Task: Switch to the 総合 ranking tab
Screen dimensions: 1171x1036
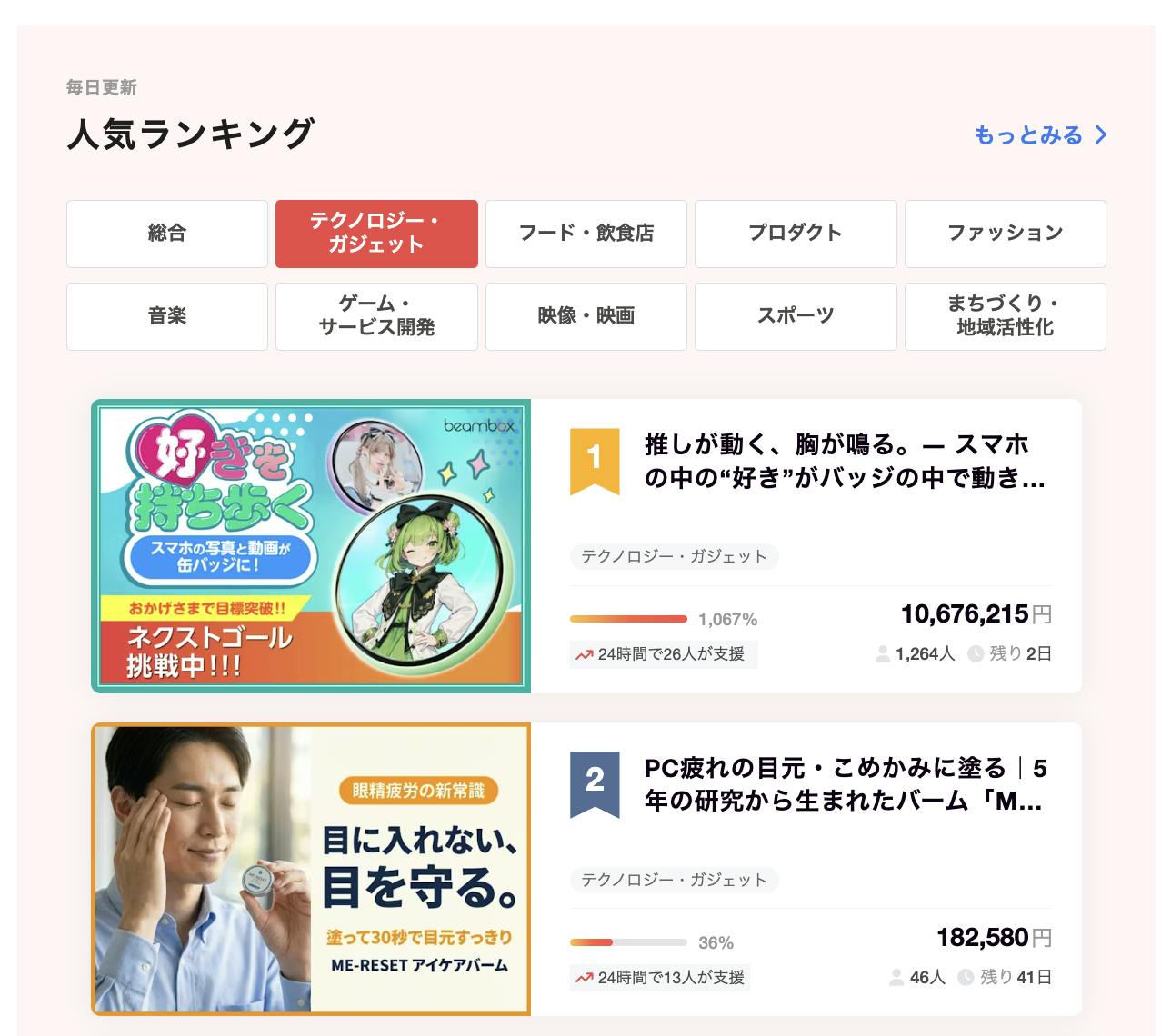Action: pyautogui.click(x=167, y=234)
